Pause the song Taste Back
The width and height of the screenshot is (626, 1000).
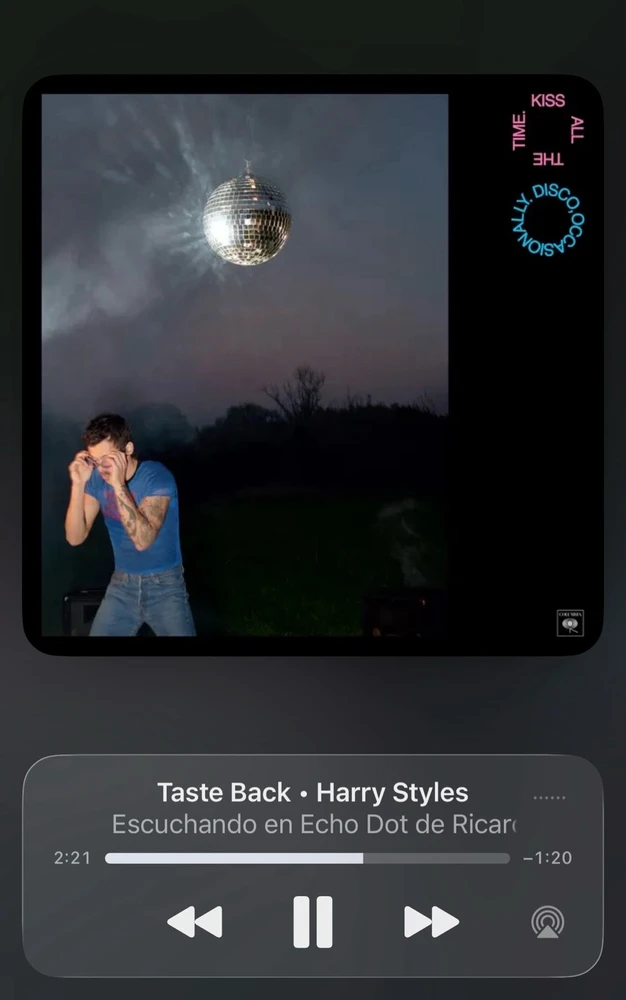(x=312, y=921)
